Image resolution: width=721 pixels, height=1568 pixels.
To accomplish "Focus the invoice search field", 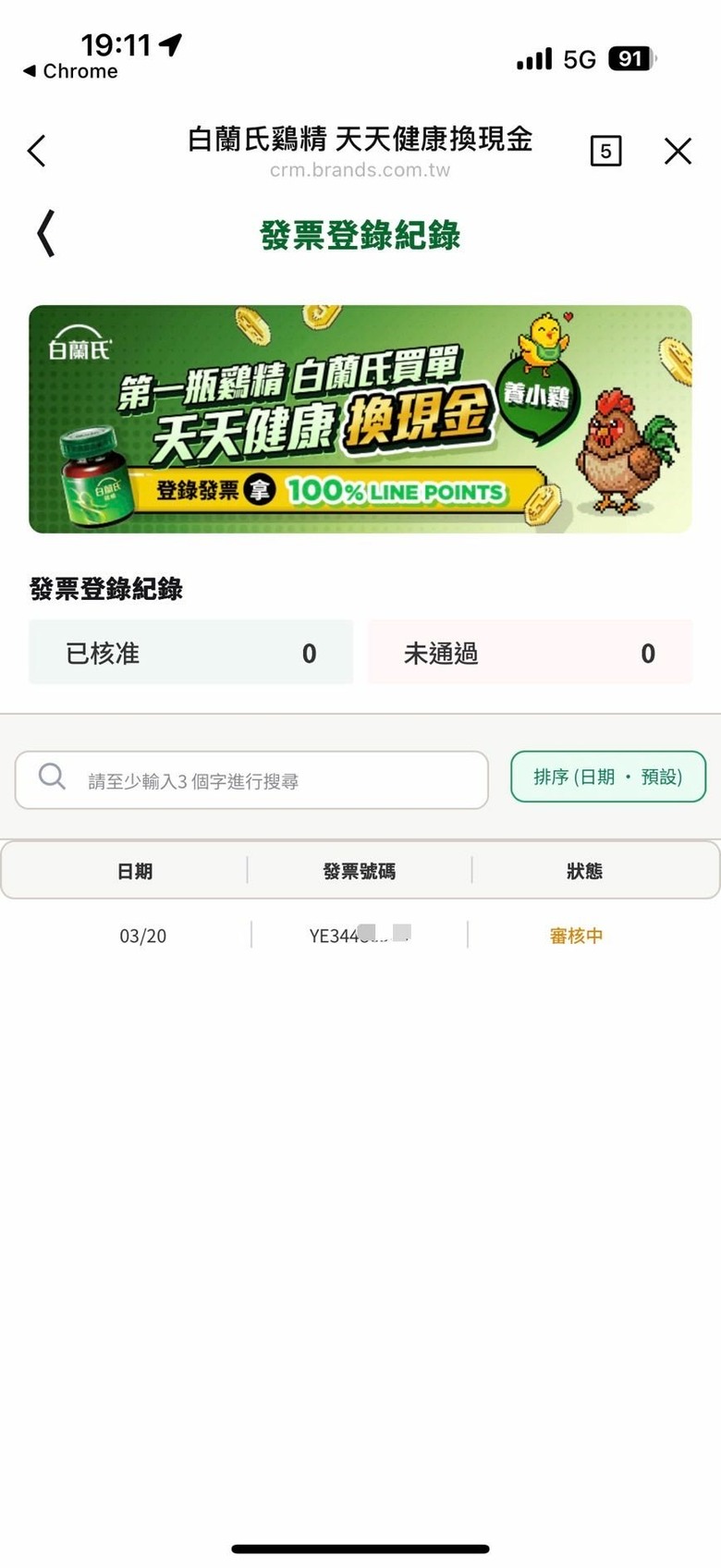I will (x=268, y=780).
